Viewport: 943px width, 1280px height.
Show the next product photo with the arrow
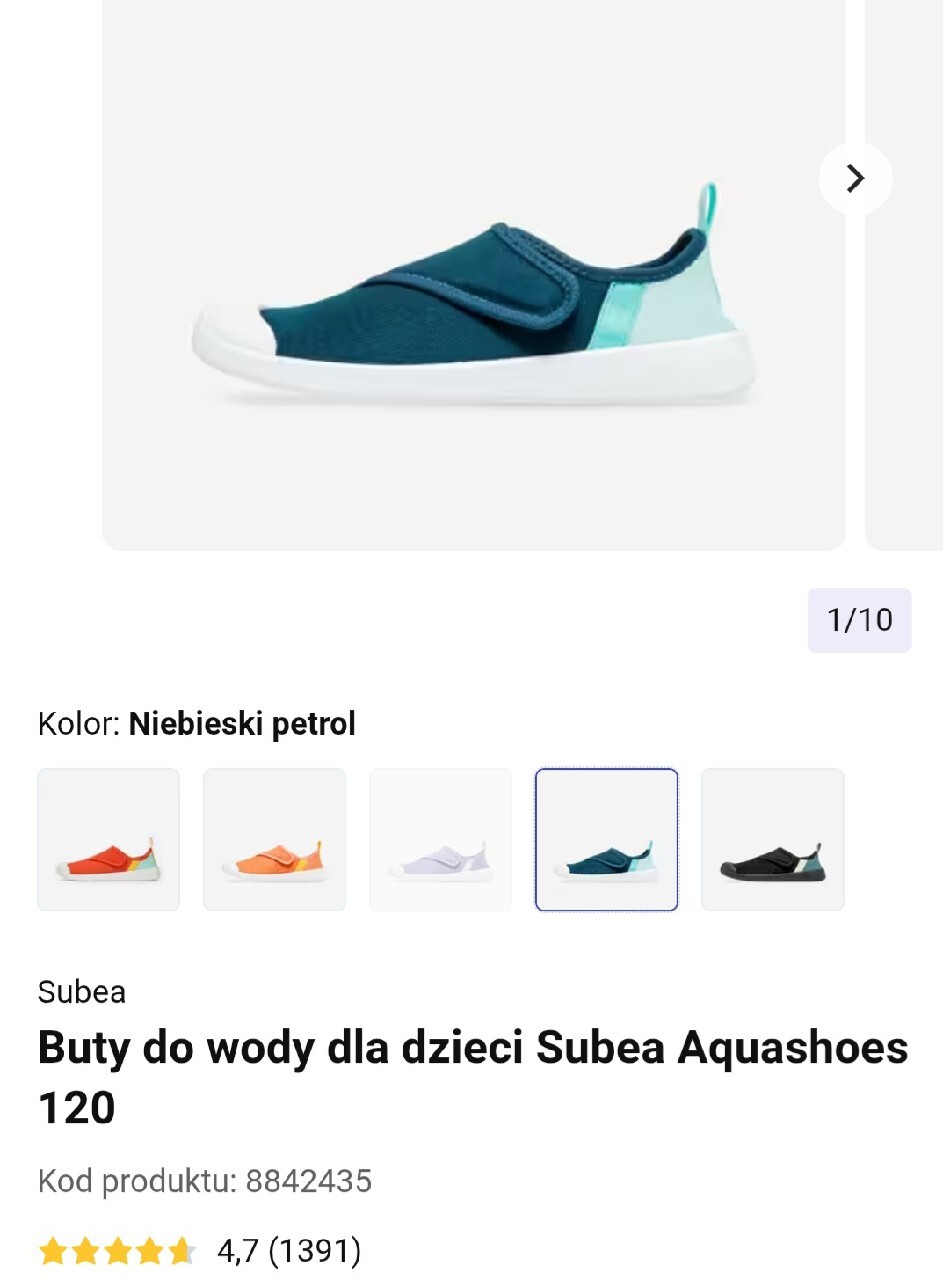(855, 179)
